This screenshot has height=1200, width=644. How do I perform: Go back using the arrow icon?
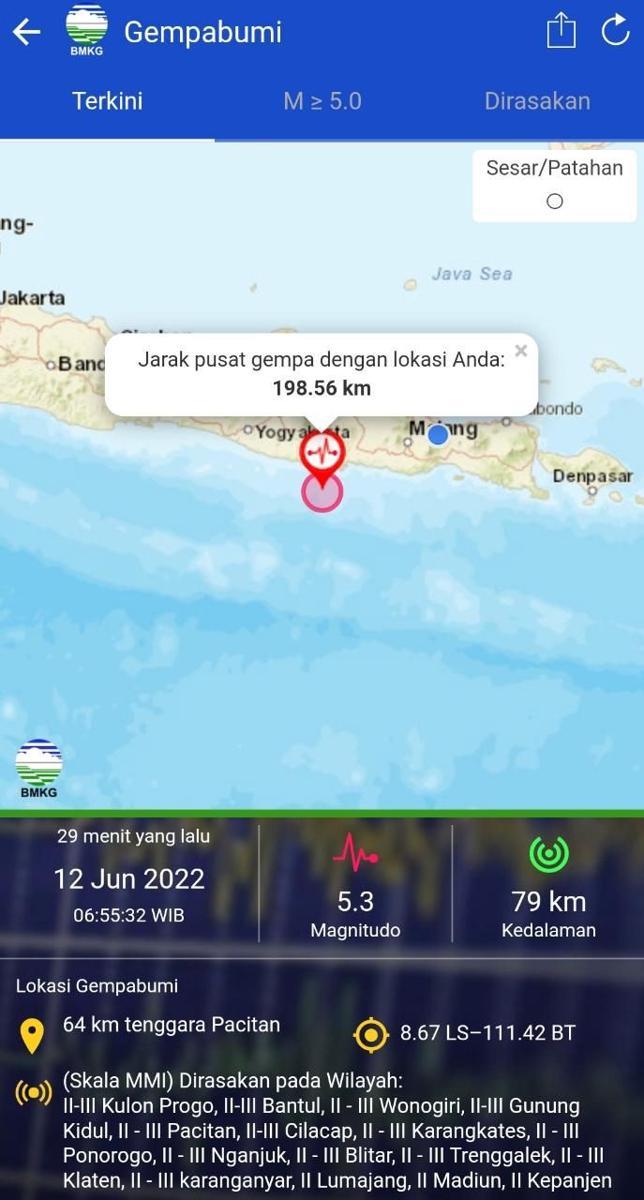point(27,32)
